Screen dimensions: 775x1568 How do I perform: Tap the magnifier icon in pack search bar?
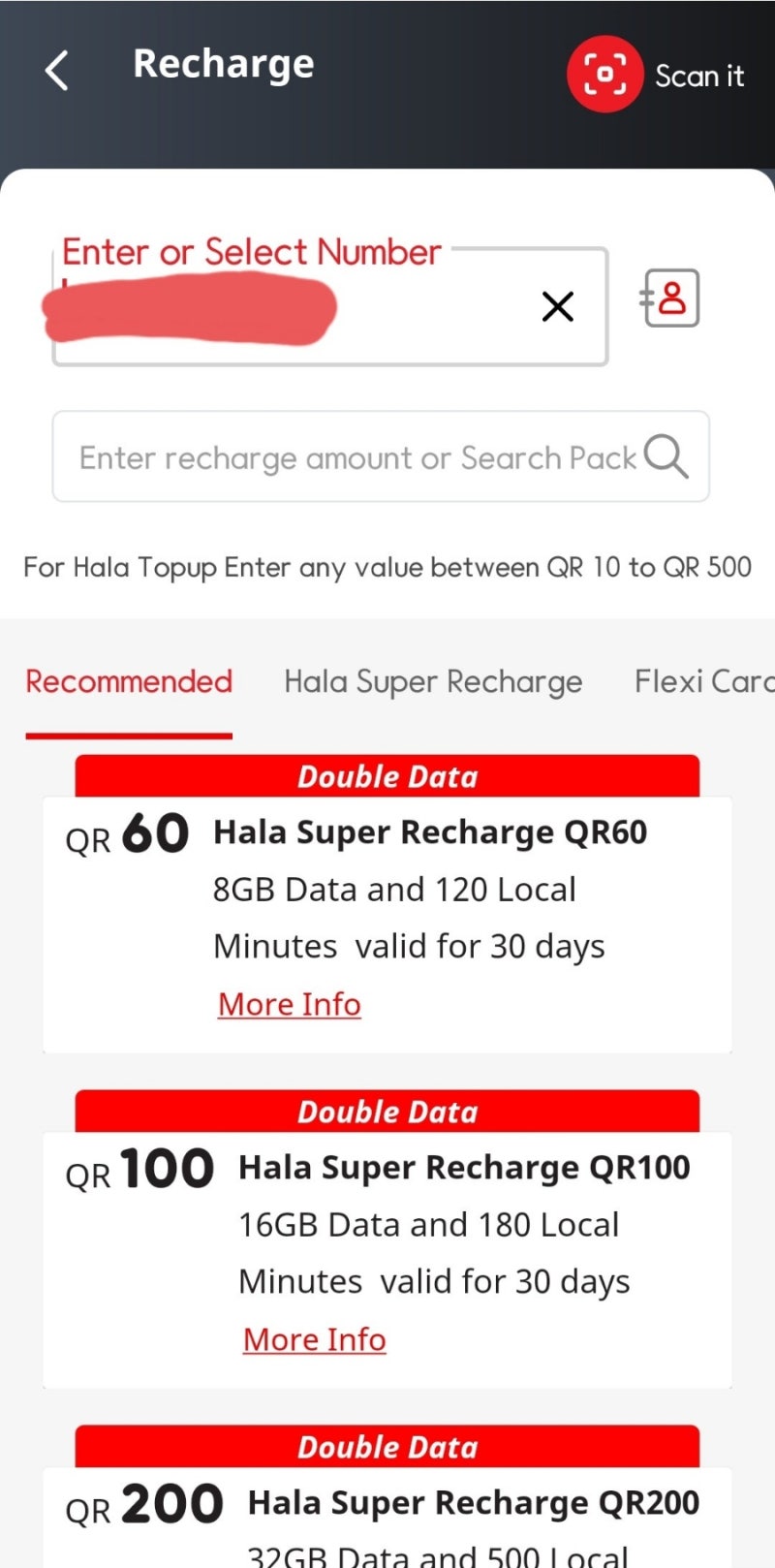pyautogui.click(x=666, y=455)
